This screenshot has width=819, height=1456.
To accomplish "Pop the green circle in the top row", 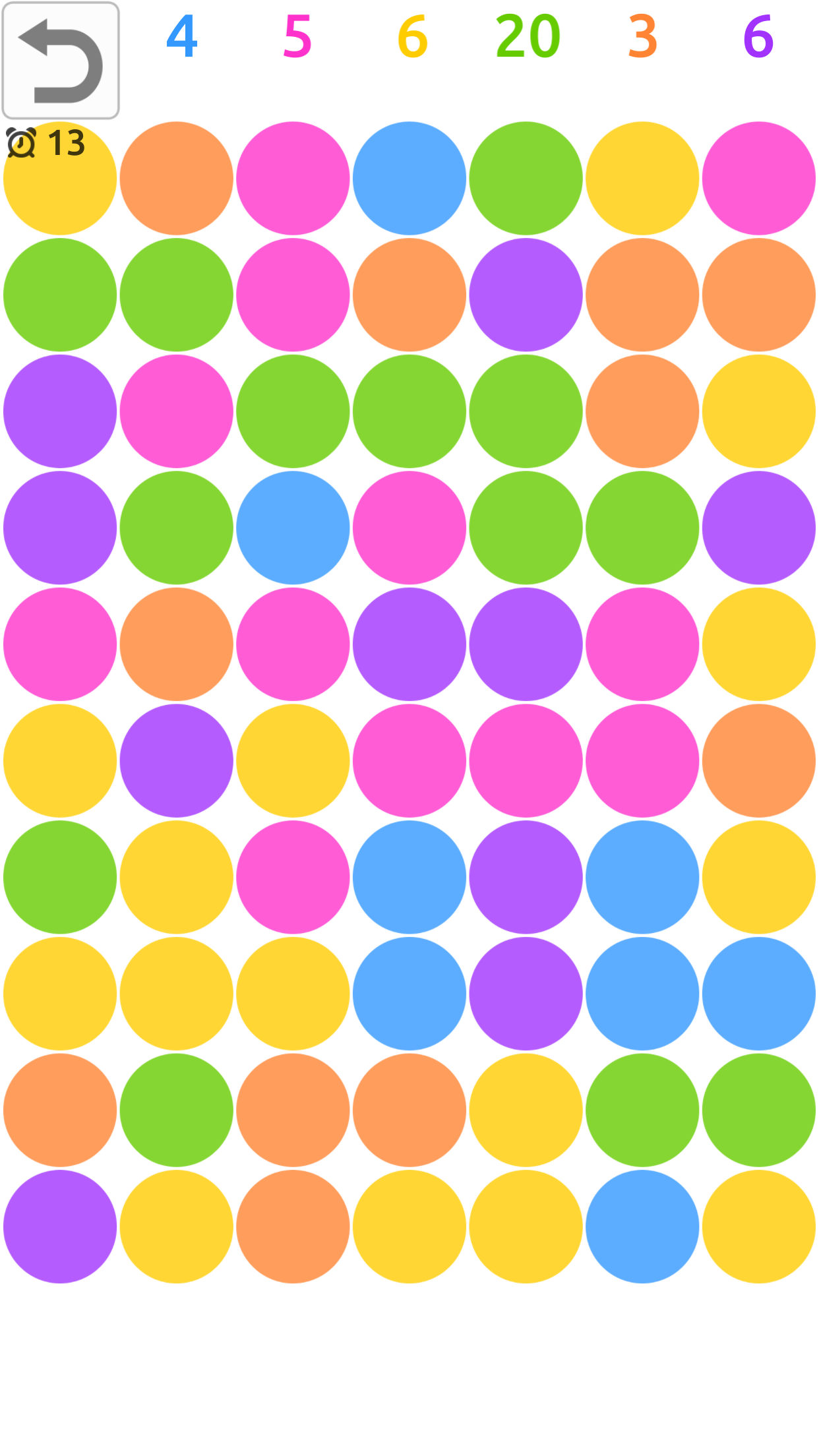I will tap(526, 178).
